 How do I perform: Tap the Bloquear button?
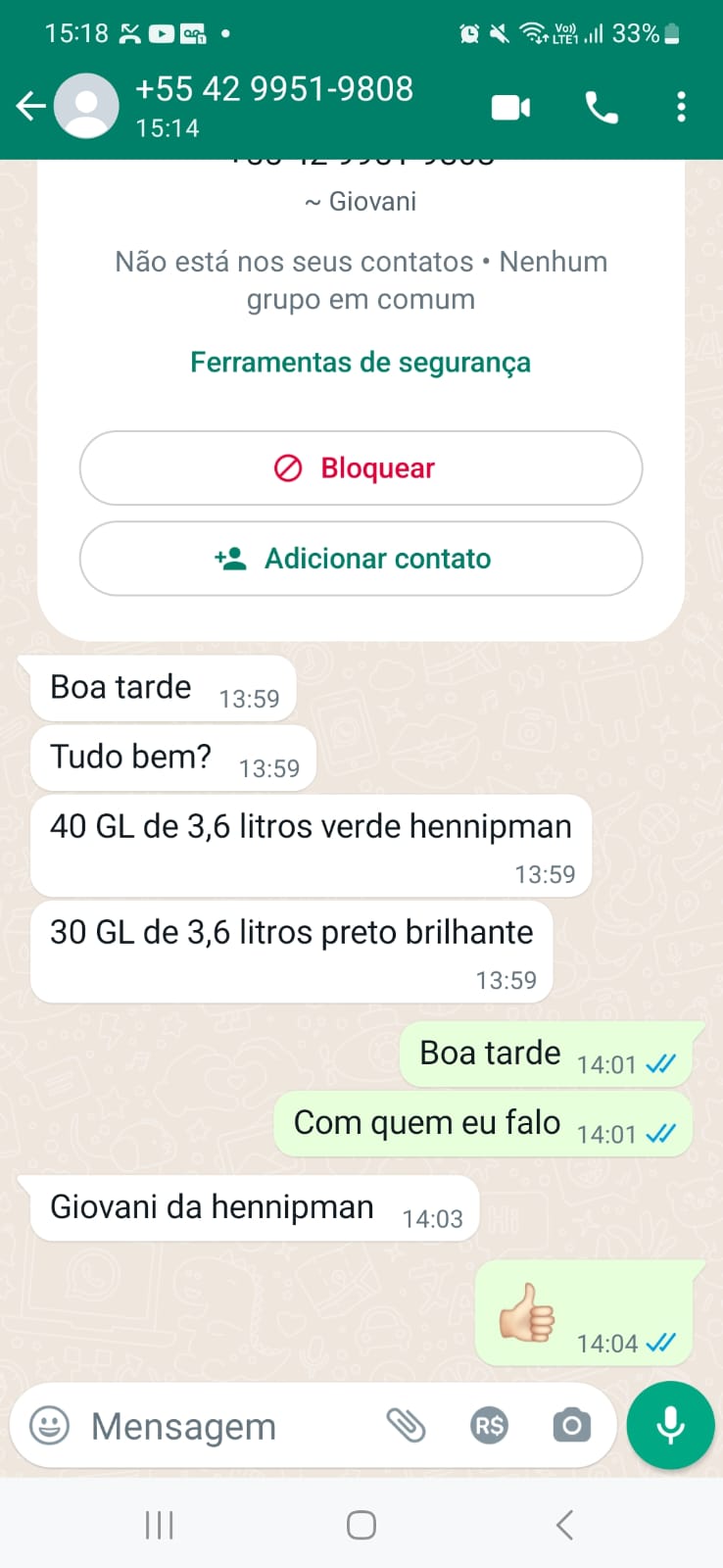pos(361,468)
